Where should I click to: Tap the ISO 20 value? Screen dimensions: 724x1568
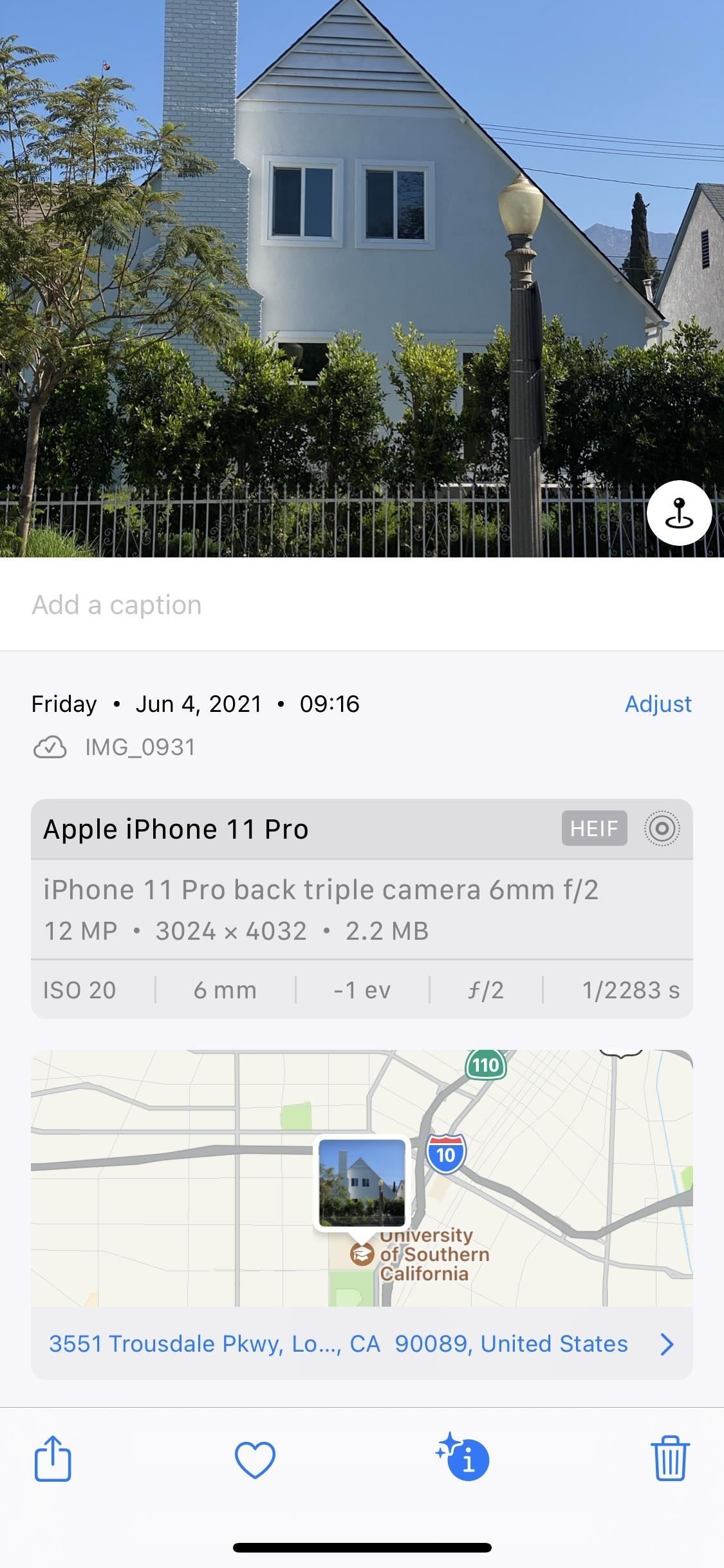80,990
